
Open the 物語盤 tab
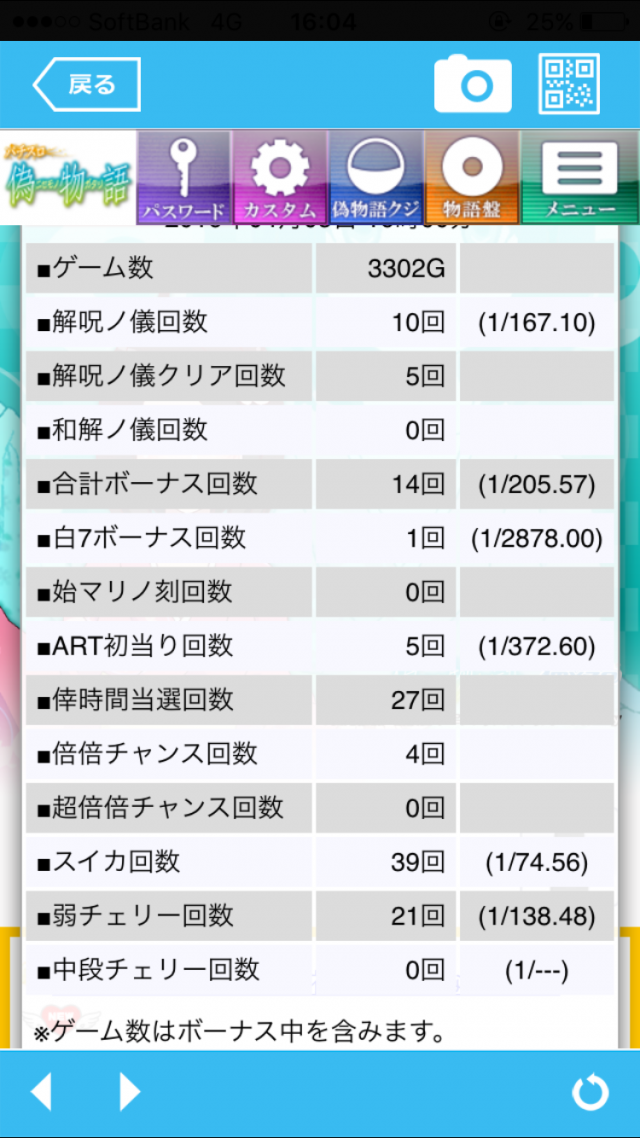pyautogui.click(x=471, y=178)
